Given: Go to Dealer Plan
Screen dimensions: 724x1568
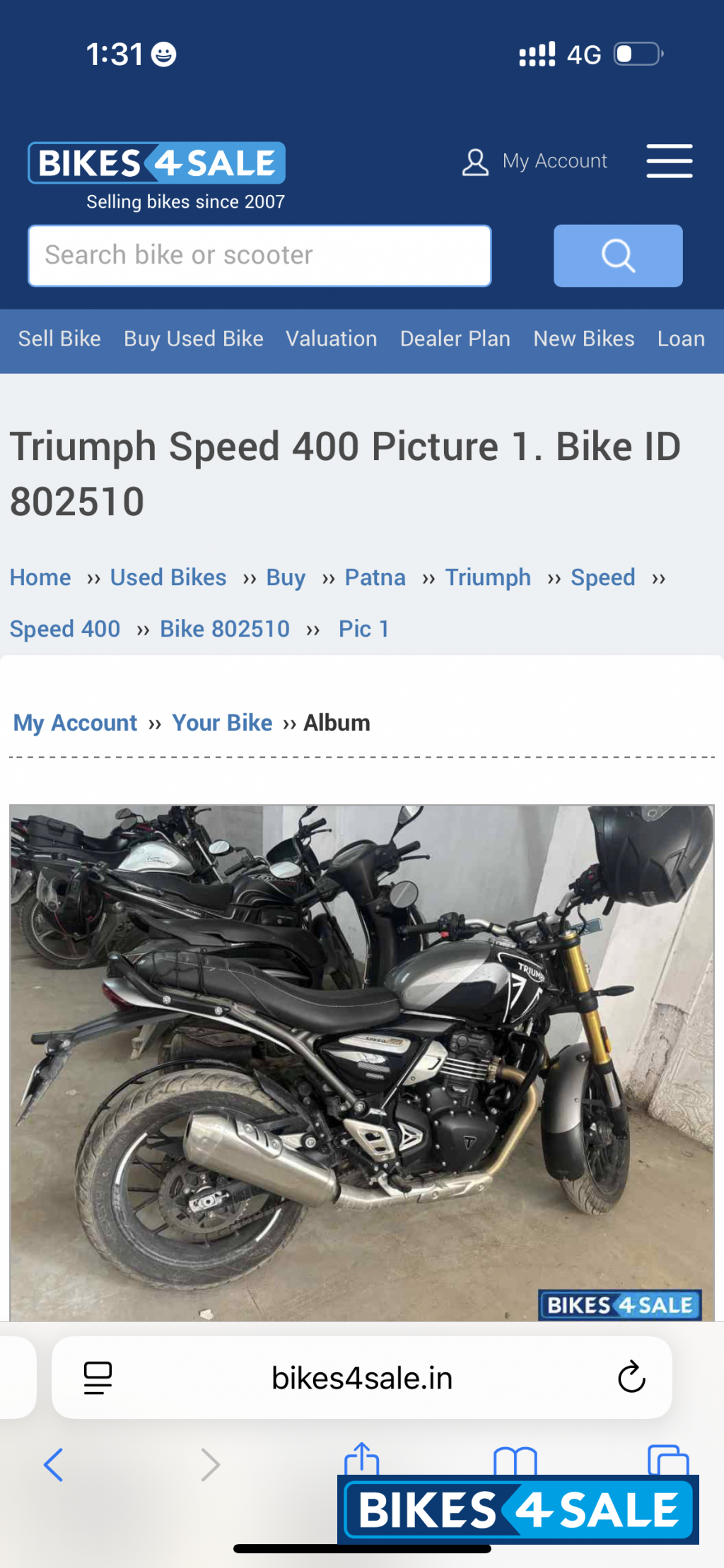Looking at the screenshot, I should [455, 339].
